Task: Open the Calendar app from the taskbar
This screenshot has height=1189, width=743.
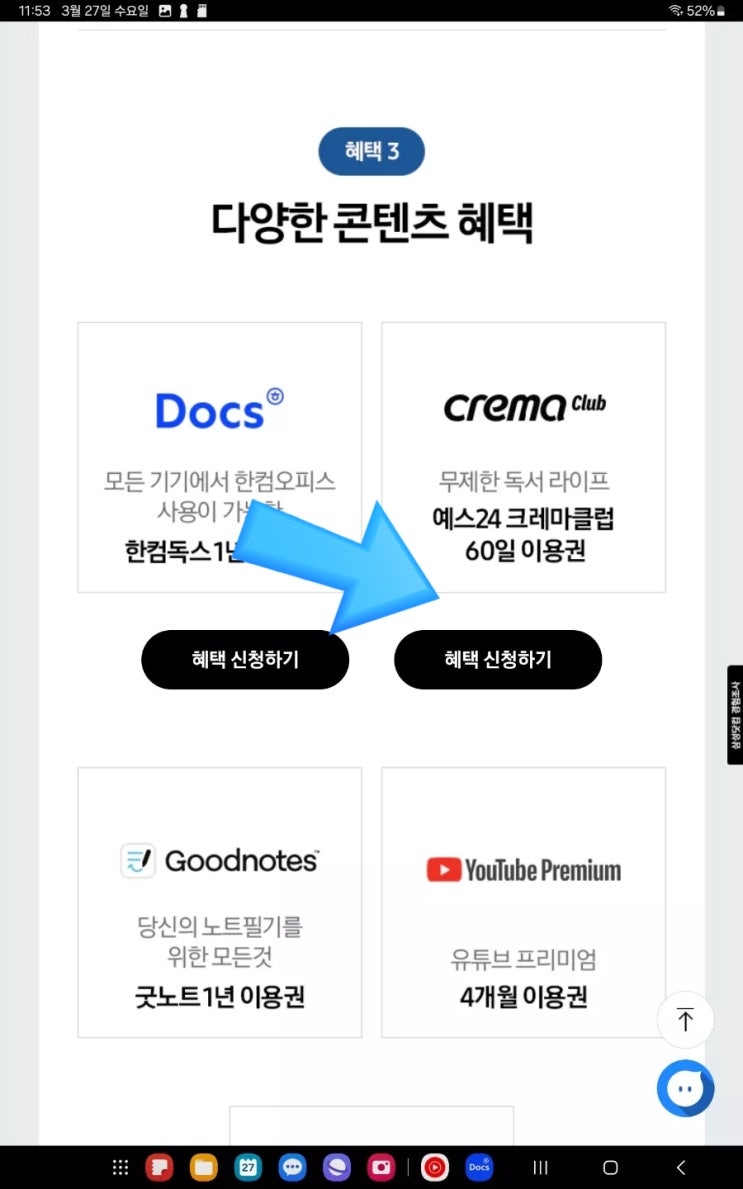Action: pos(248,1167)
